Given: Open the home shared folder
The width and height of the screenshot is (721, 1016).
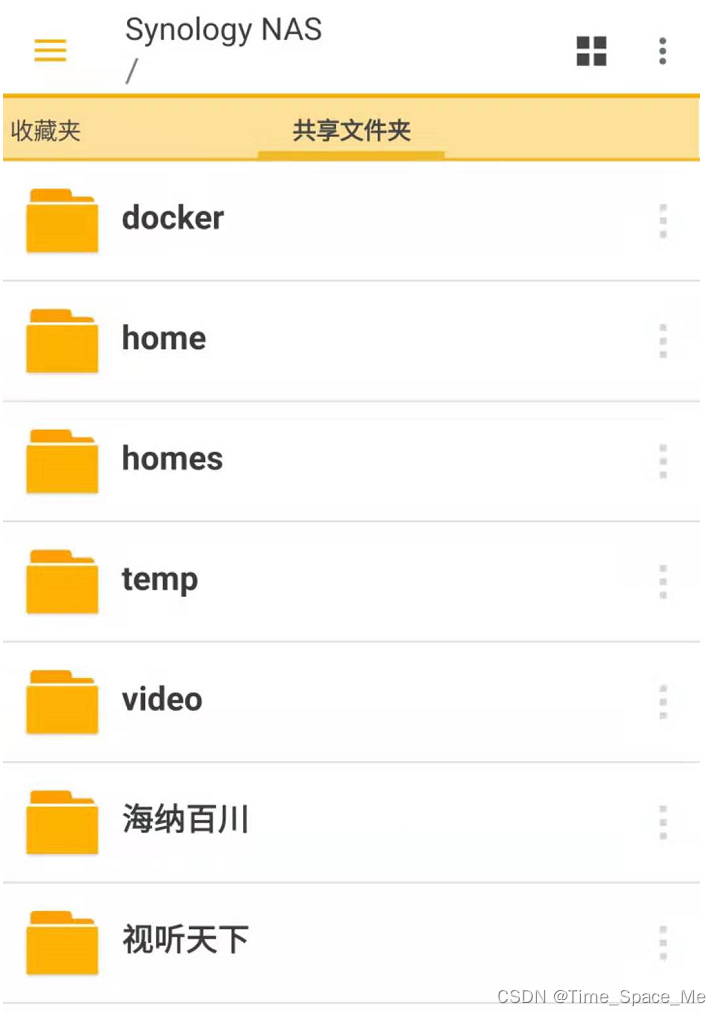Looking at the screenshot, I should click(x=163, y=340).
